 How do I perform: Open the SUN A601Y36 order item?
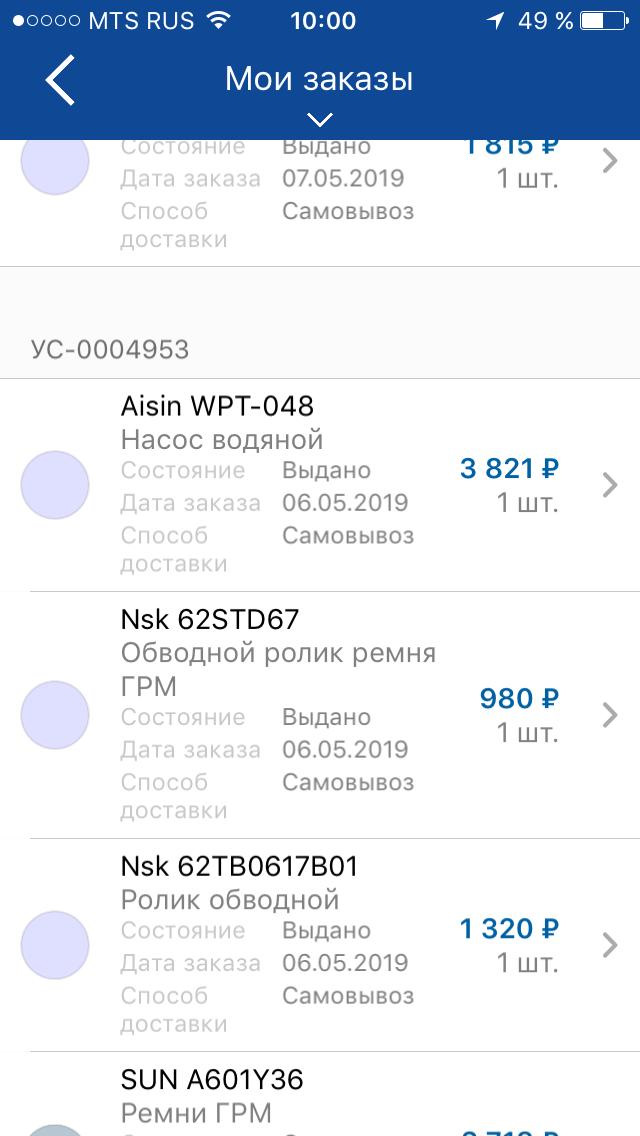[x=320, y=1096]
